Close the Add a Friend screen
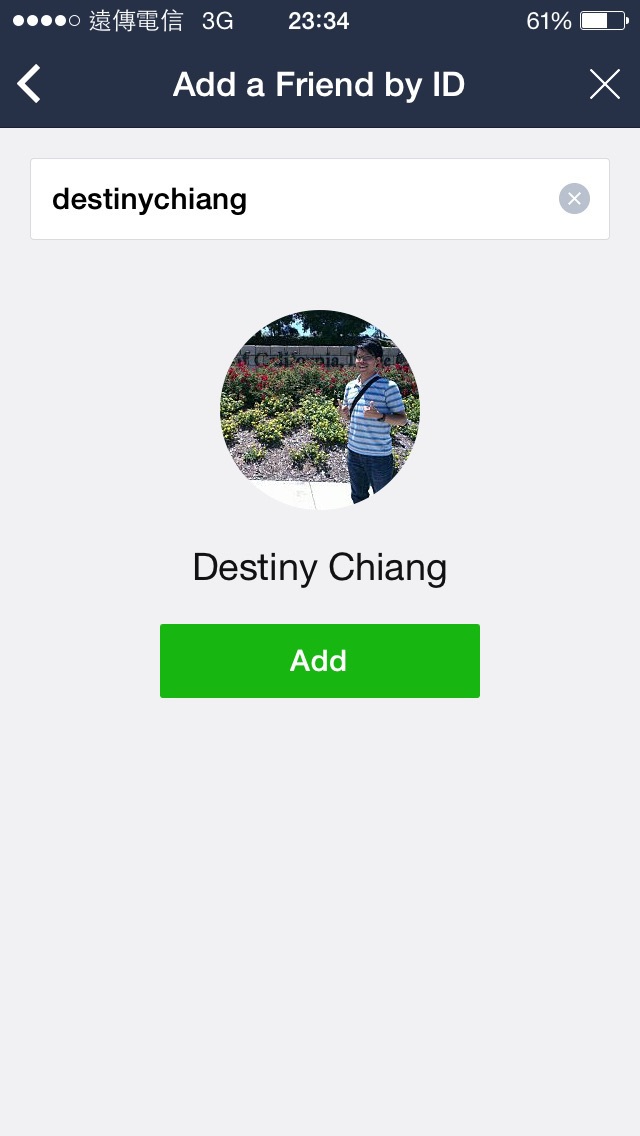 tap(604, 84)
